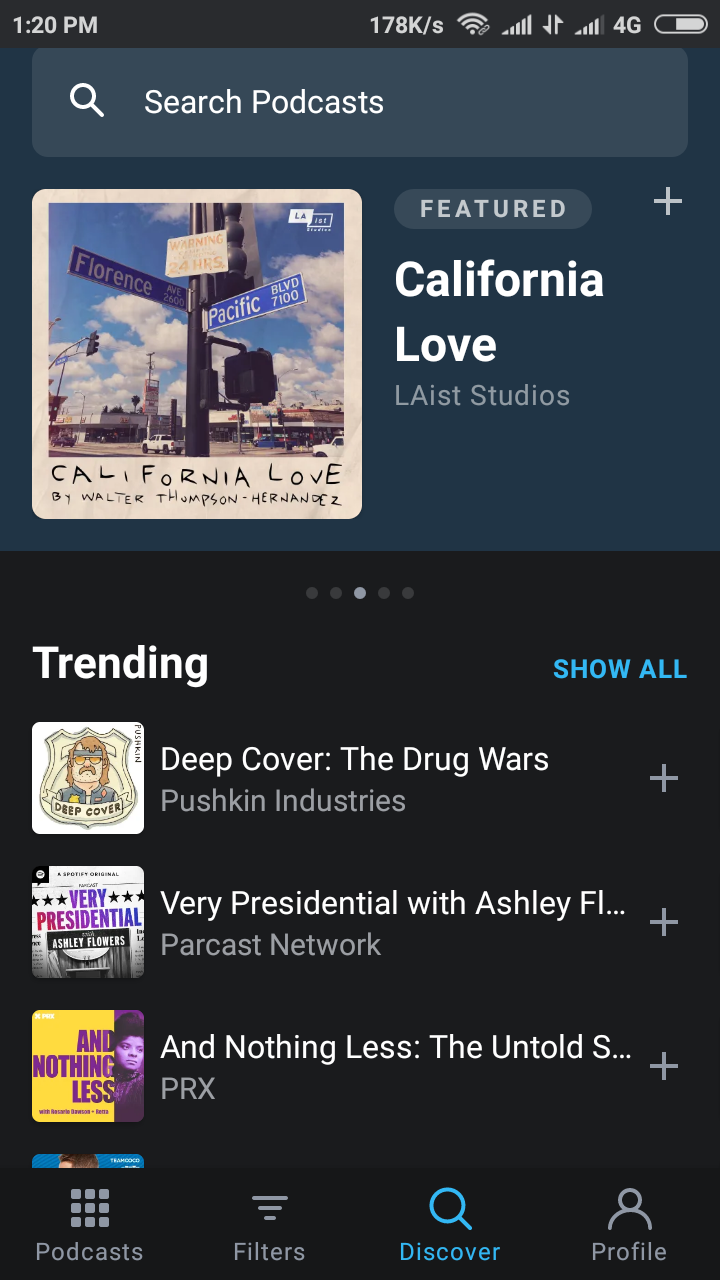
Task: Add Deep Cover: The Drug Wars podcast
Action: tap(664, 778)
